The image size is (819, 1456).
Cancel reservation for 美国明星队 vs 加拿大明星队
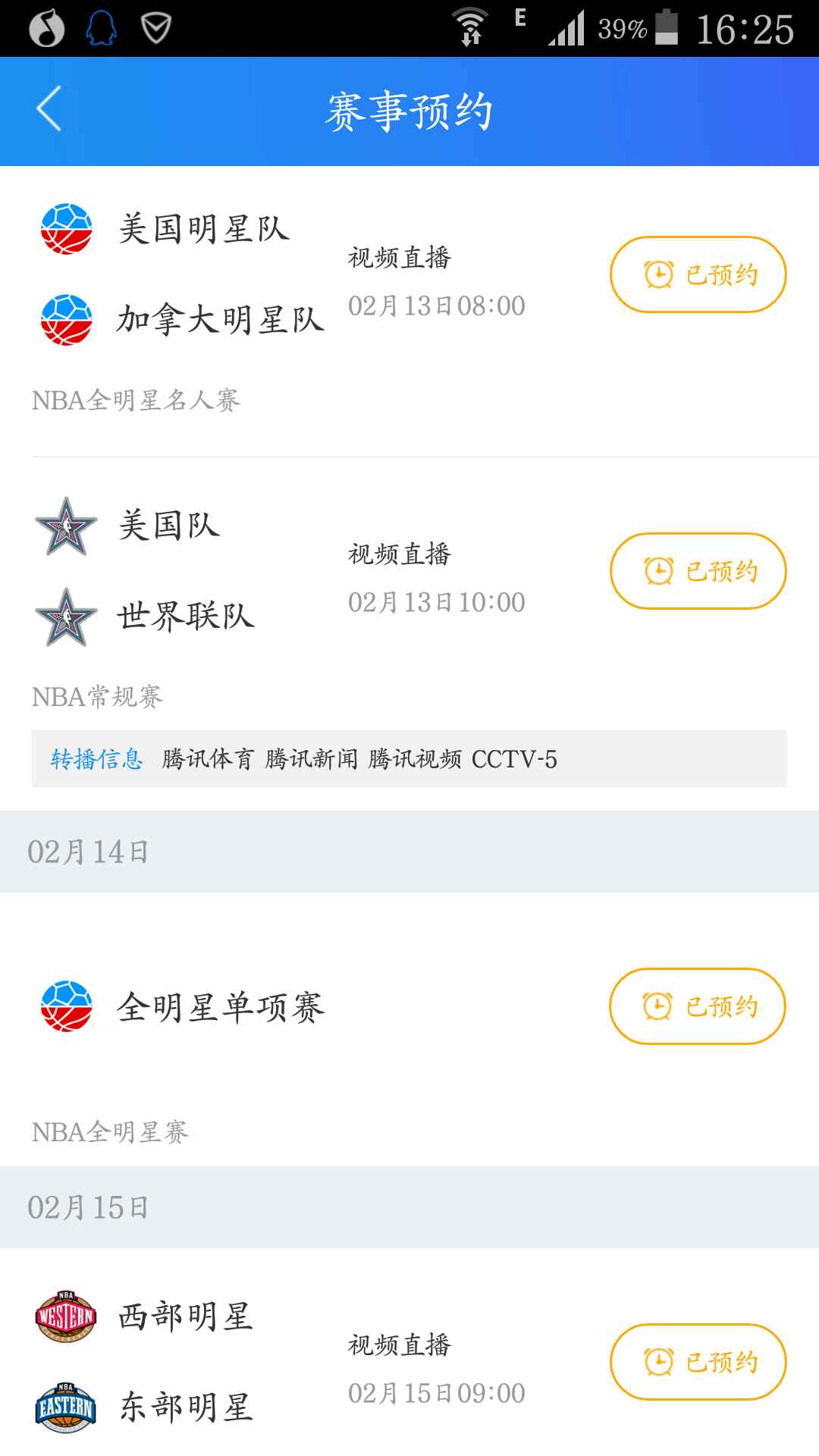[x=698, y=275]
